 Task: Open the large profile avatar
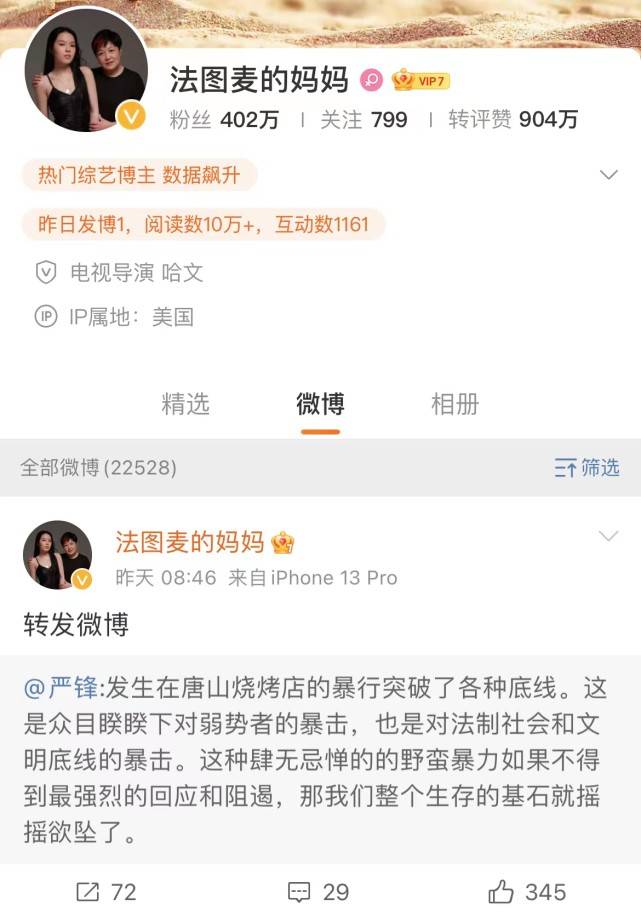(x=85, y=74)
